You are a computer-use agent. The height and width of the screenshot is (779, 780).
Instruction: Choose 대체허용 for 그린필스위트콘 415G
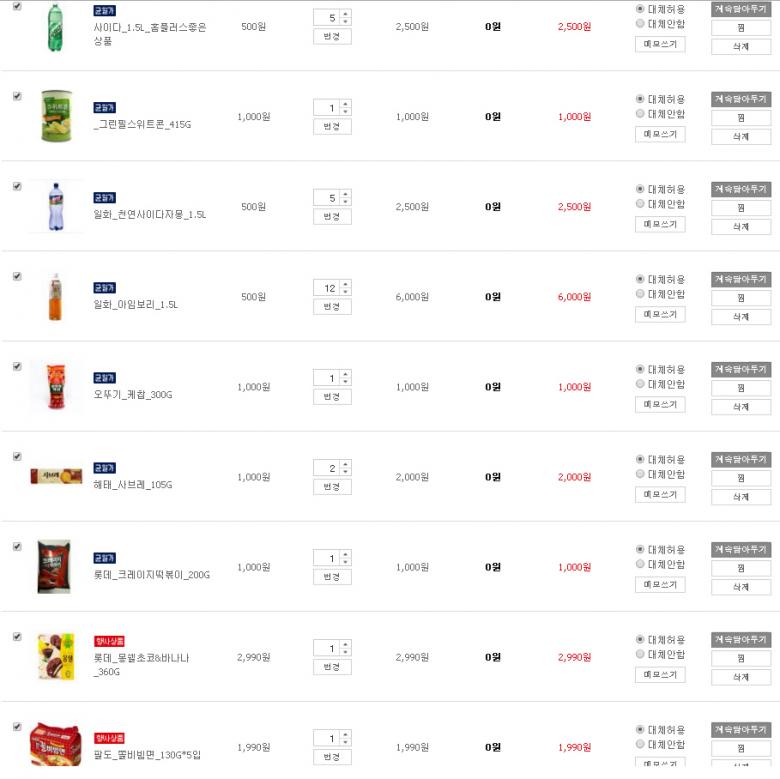640,99
